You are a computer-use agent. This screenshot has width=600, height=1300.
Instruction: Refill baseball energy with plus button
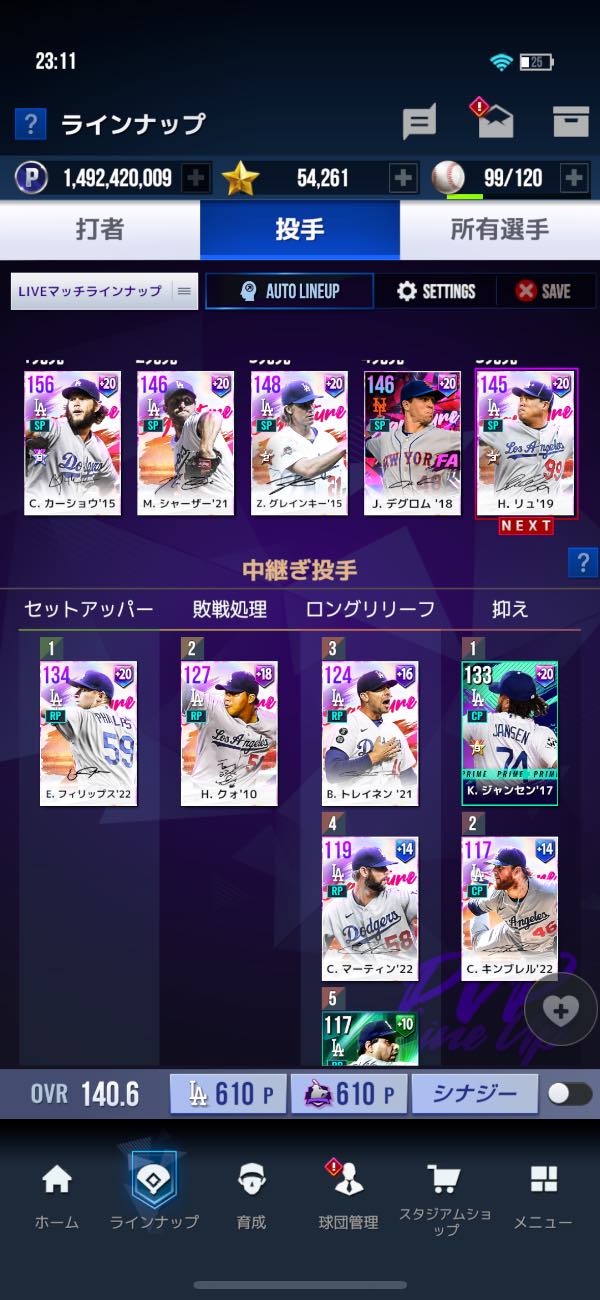point(574,179)
